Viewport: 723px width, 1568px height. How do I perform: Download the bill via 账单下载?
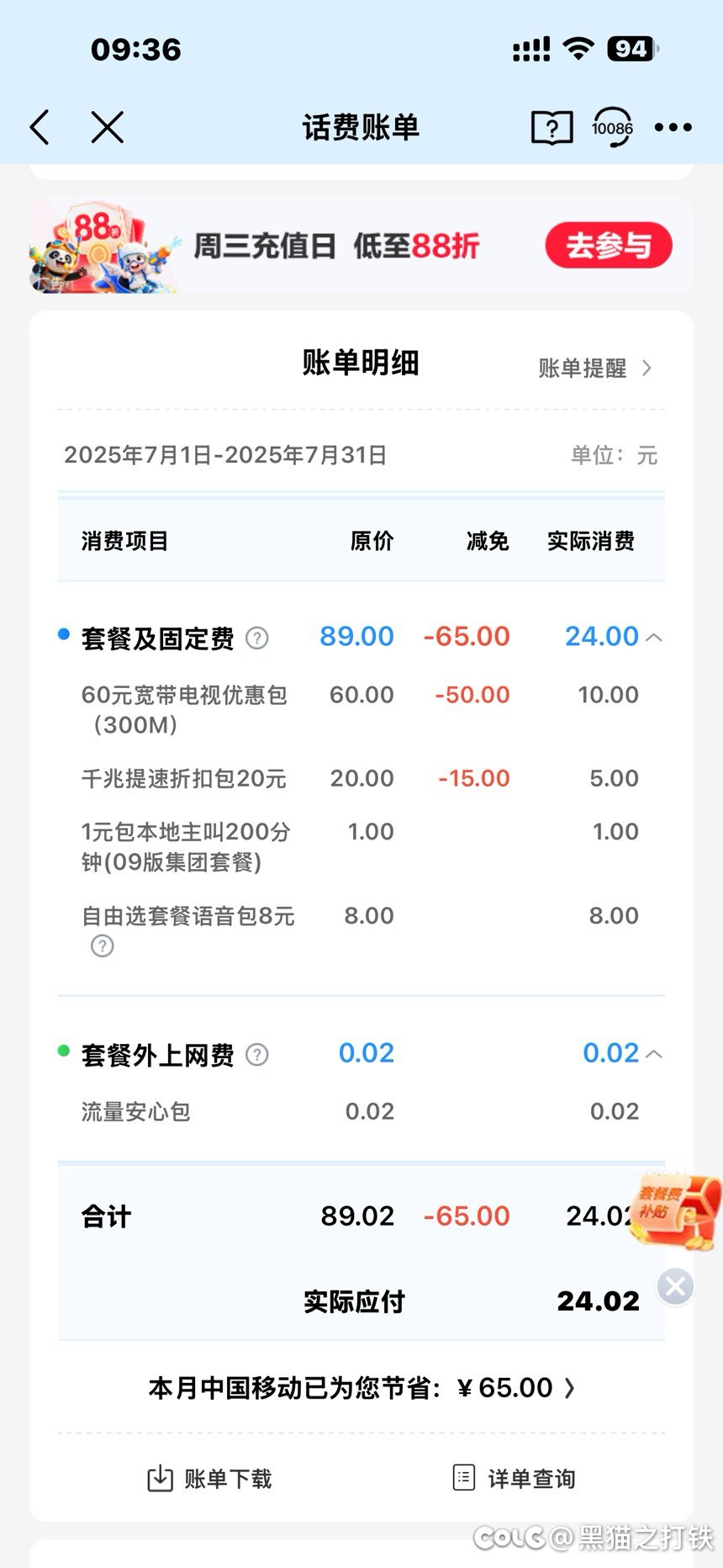(x=210, y=1478)
